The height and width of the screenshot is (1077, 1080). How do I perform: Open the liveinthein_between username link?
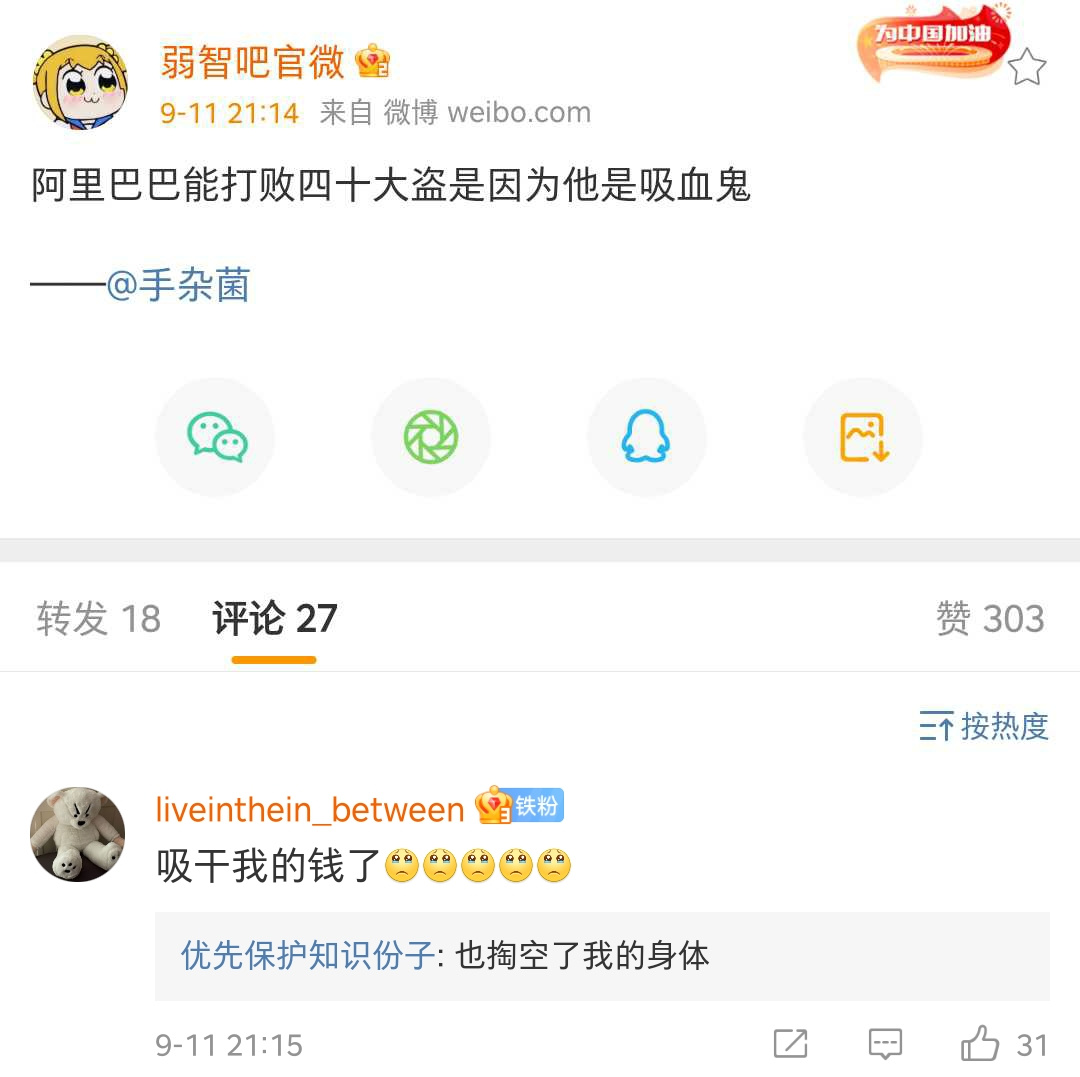[x=310, y=809]
